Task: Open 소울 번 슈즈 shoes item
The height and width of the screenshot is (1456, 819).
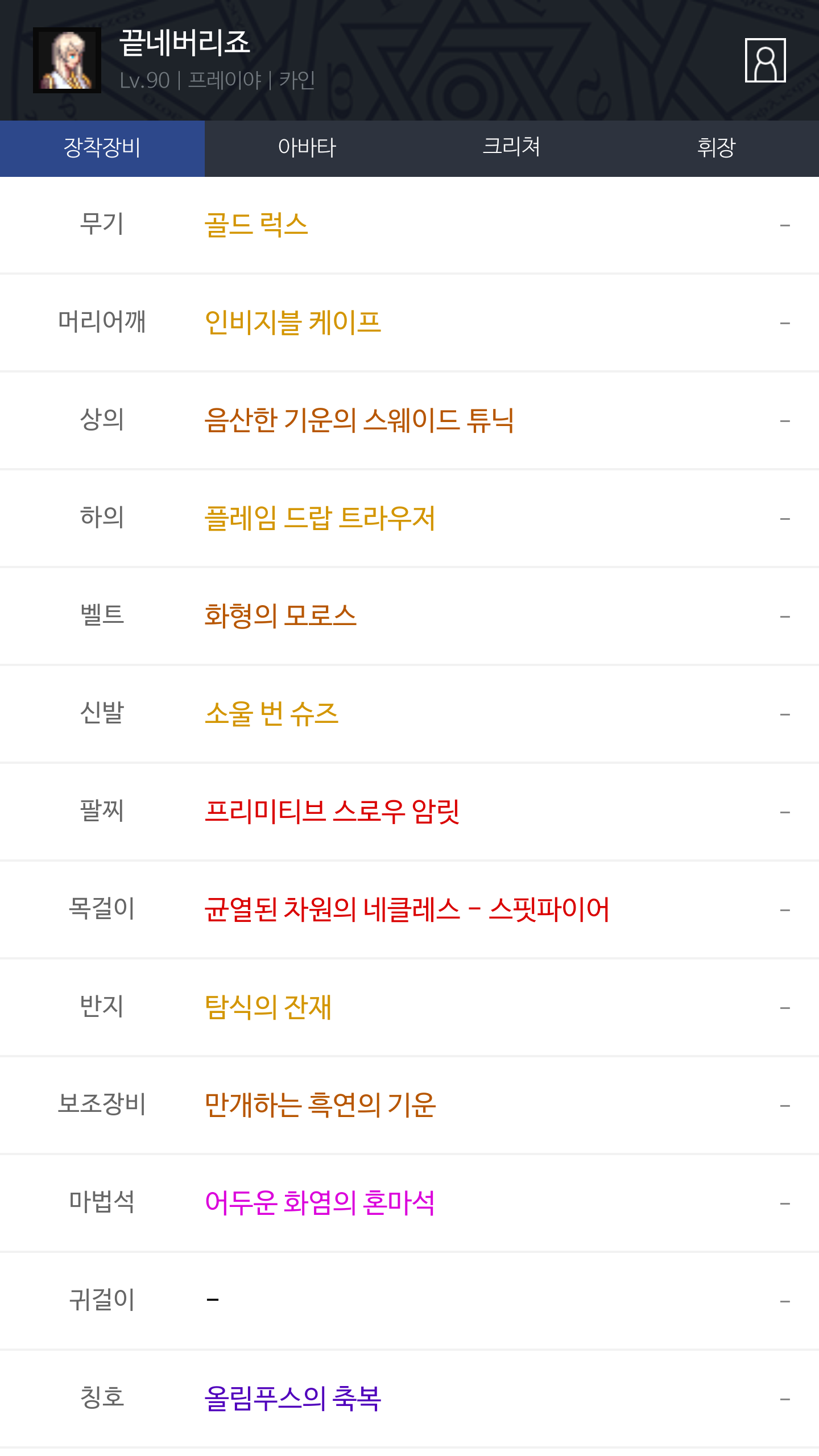Action: (x=272, y=714)
